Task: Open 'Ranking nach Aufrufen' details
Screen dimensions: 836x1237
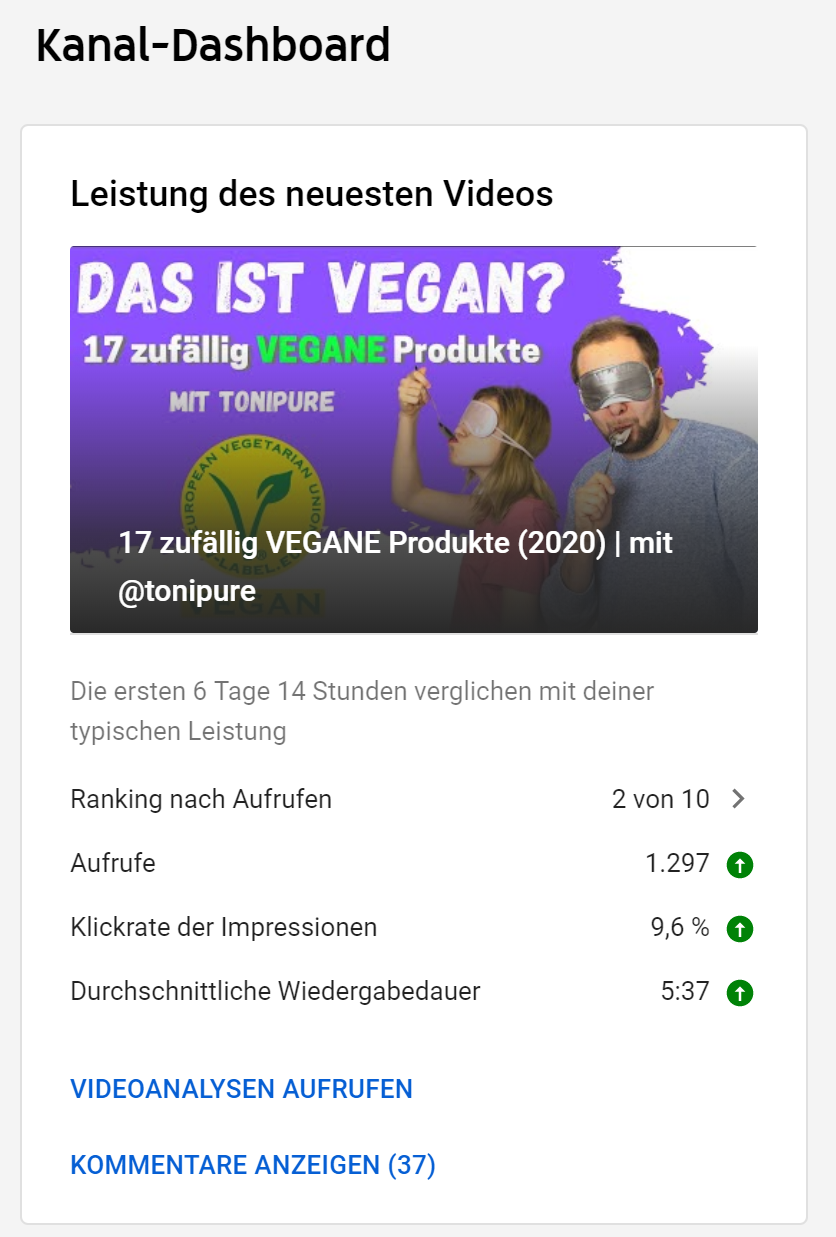Action: tap(737, 799)
